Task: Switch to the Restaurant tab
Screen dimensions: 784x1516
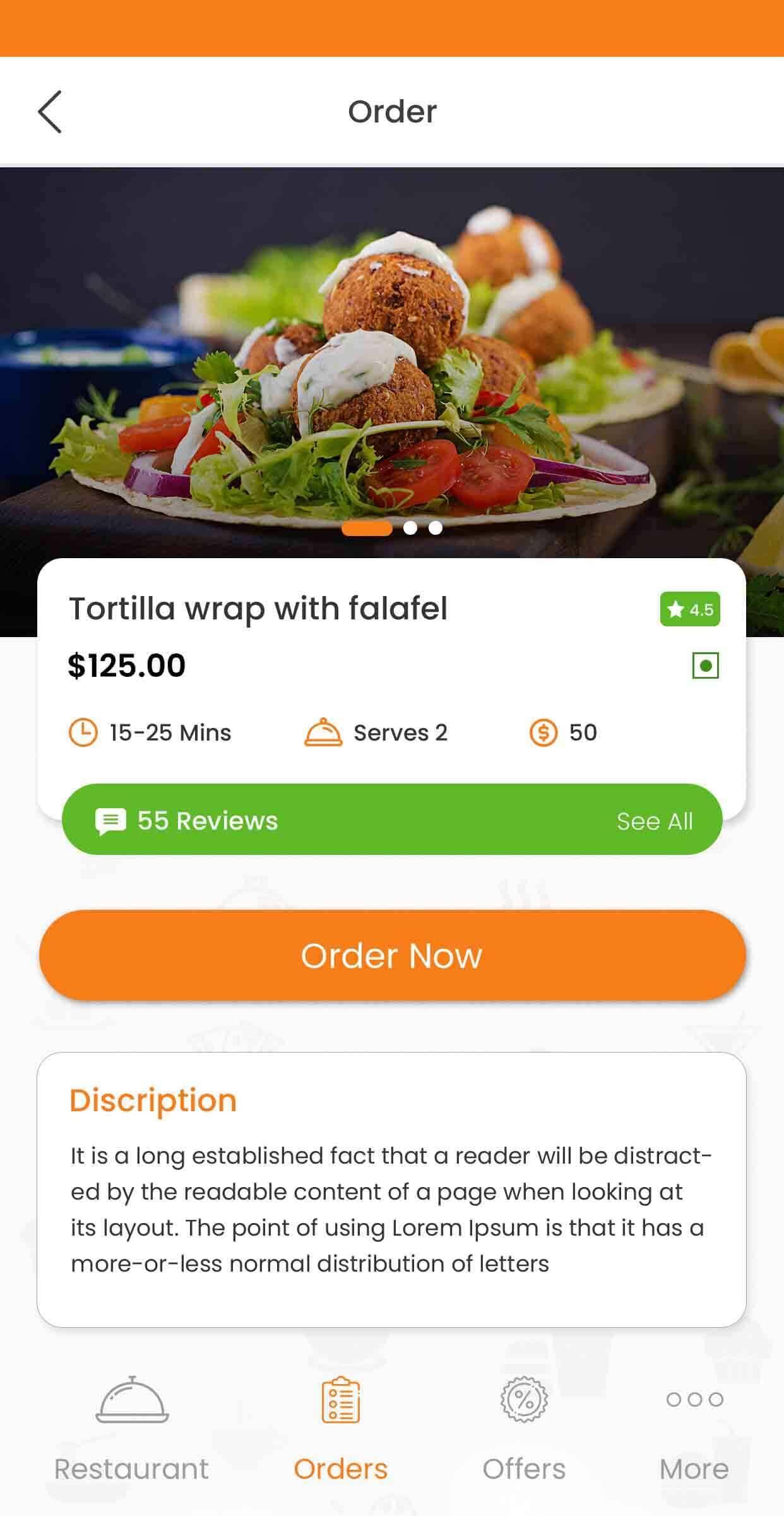Action: [131, 1428]
